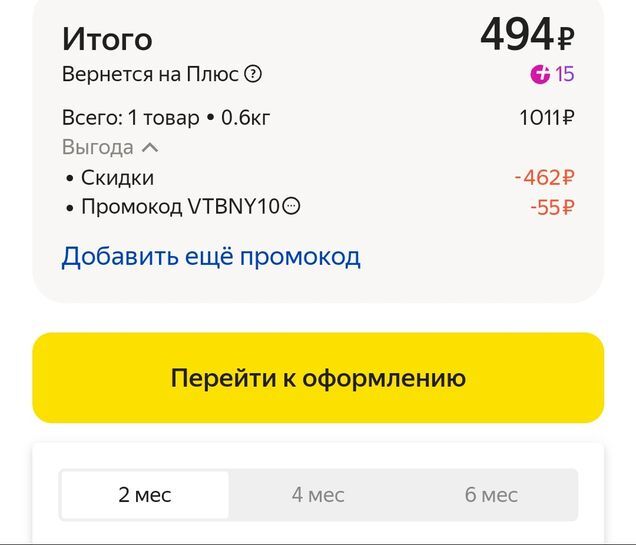Open the Добавить ещё промокод link
This screenshot has height=545, width=636.
(x=211, y=256)
